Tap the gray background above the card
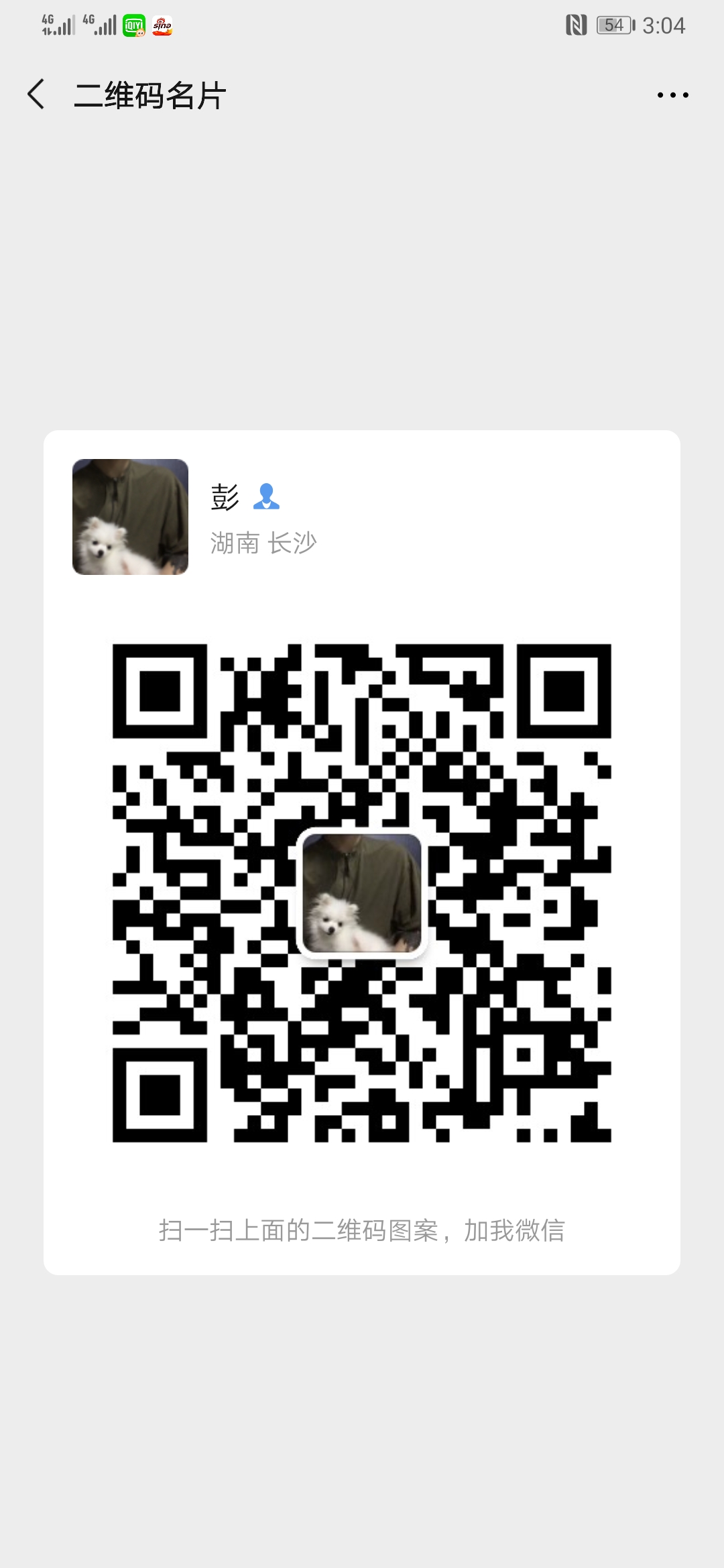Viewport: 724px width, 1568px height. (362, 281)
